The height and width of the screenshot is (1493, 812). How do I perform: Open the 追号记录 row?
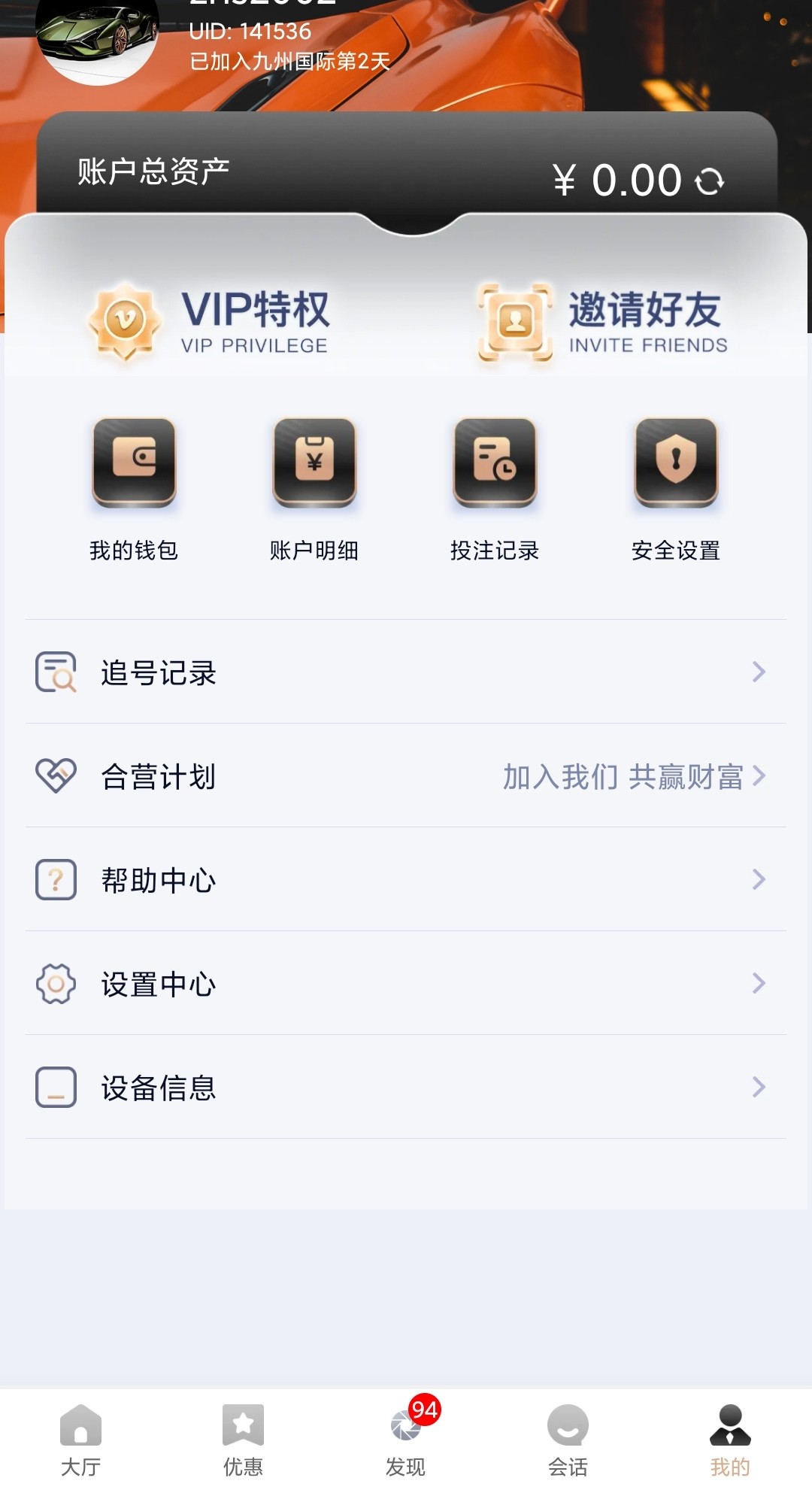click(406, 672)
